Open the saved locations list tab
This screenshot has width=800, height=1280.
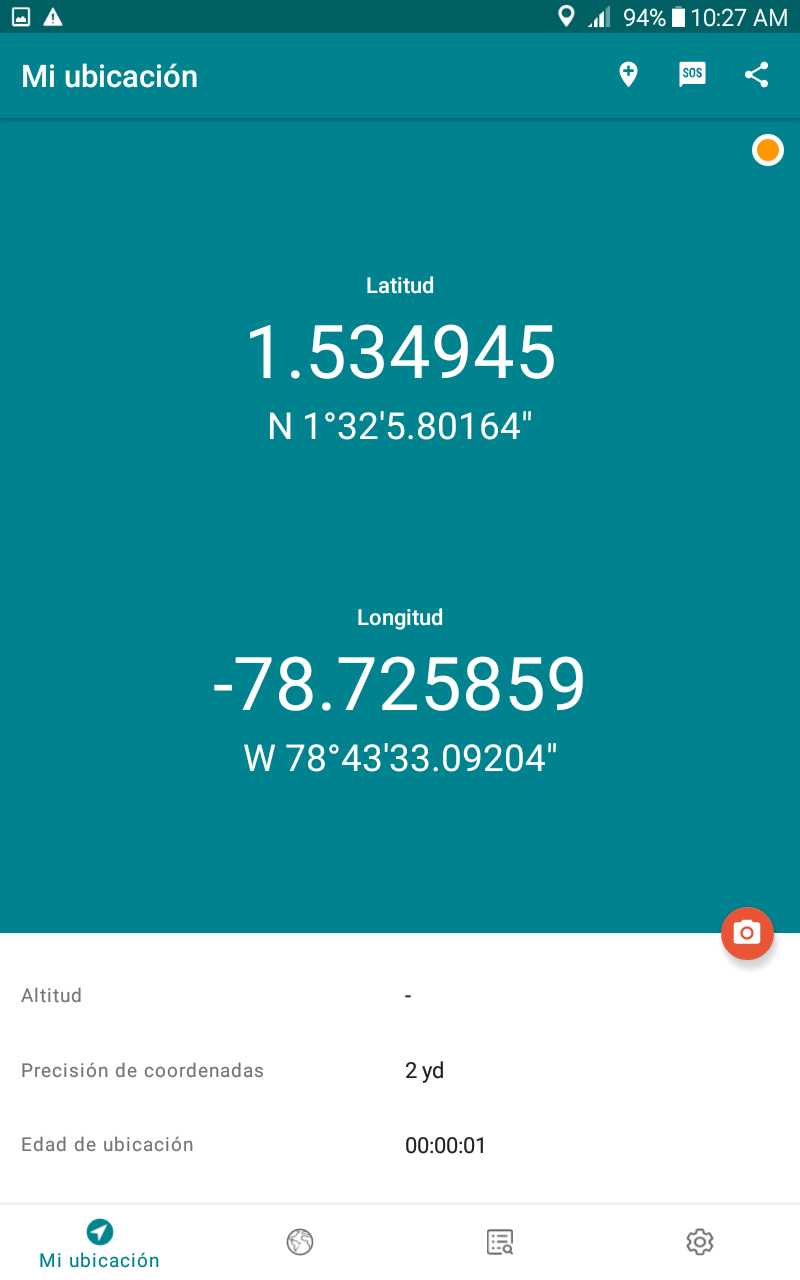tap(500, 1242)
